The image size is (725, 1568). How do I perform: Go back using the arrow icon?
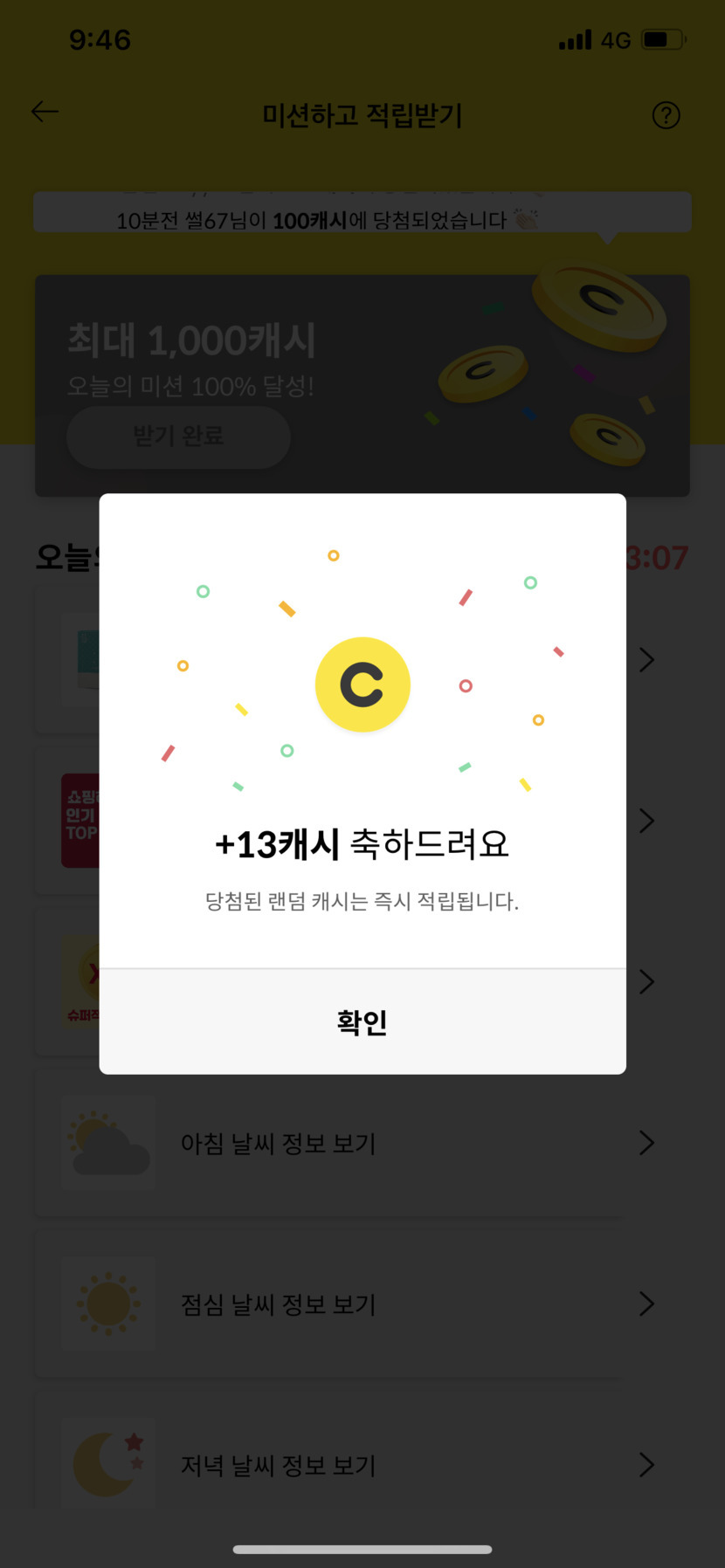pos(45,112)
